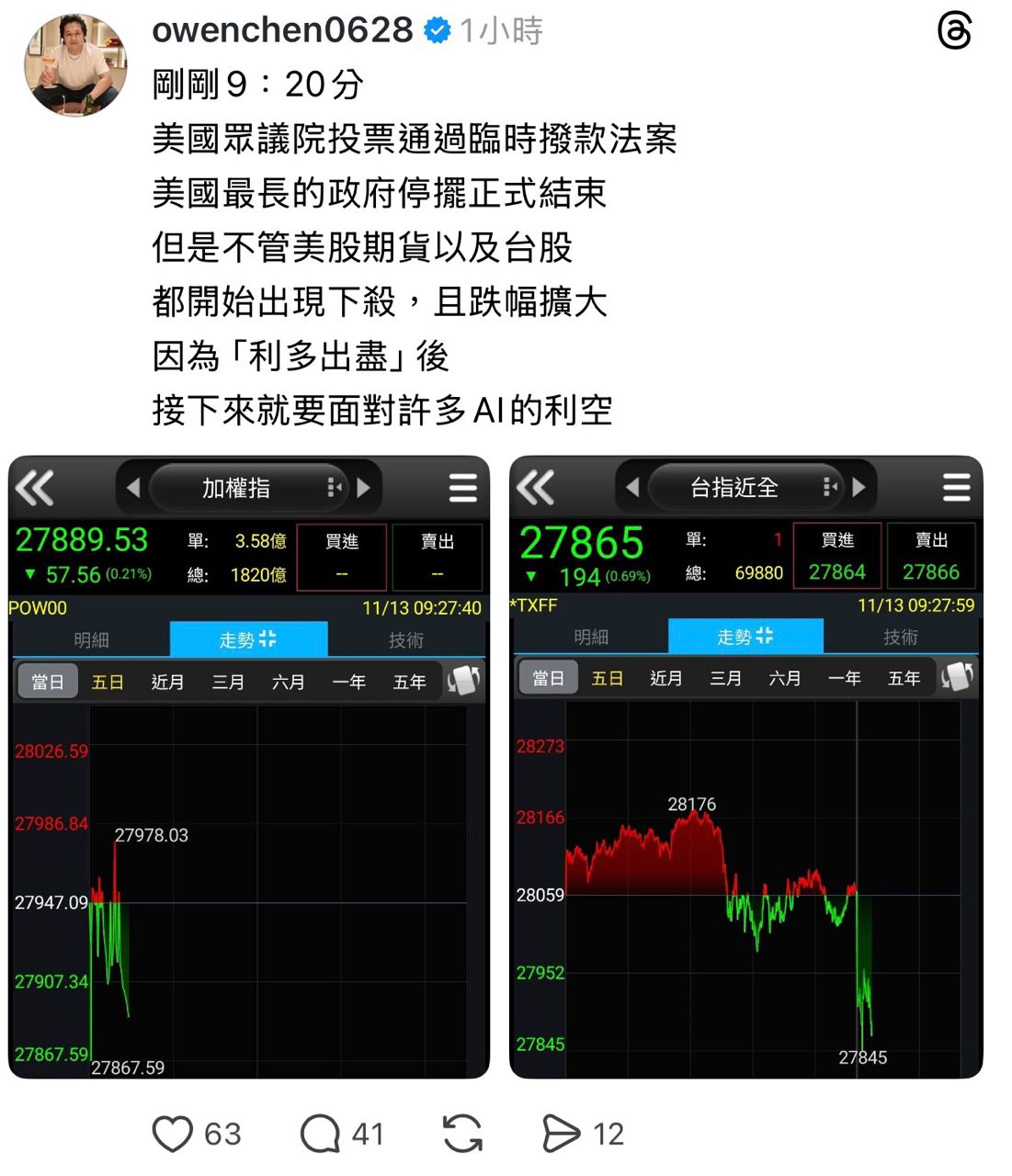
Task: Open owenchen0628's profile picture
Action: (x=75, y=66)
